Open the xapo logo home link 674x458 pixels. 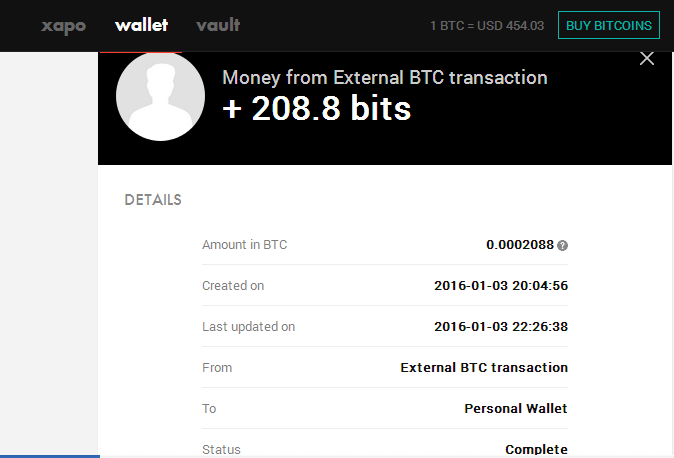click(63, 25)
